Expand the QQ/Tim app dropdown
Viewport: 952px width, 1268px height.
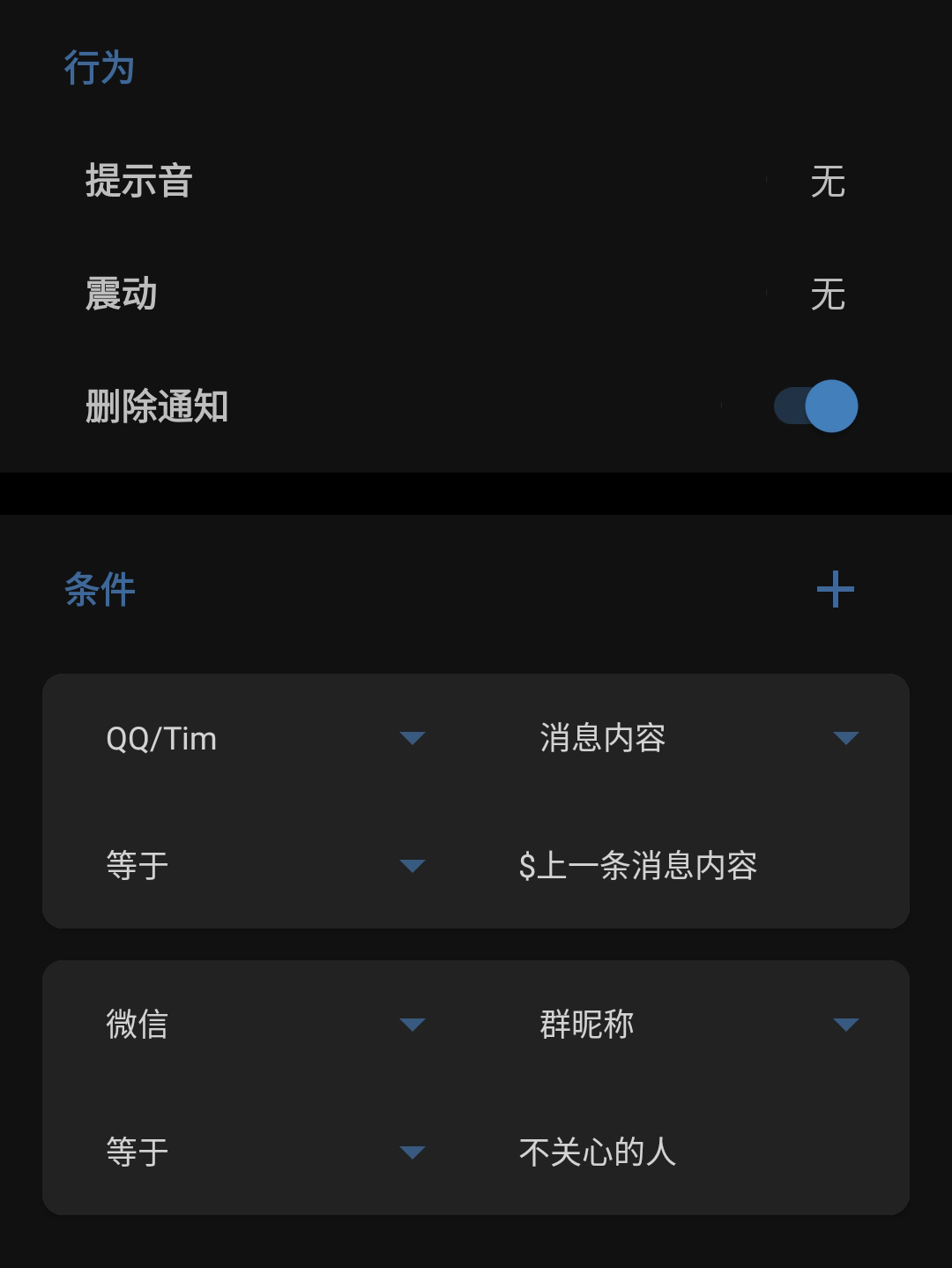(264, 738)
